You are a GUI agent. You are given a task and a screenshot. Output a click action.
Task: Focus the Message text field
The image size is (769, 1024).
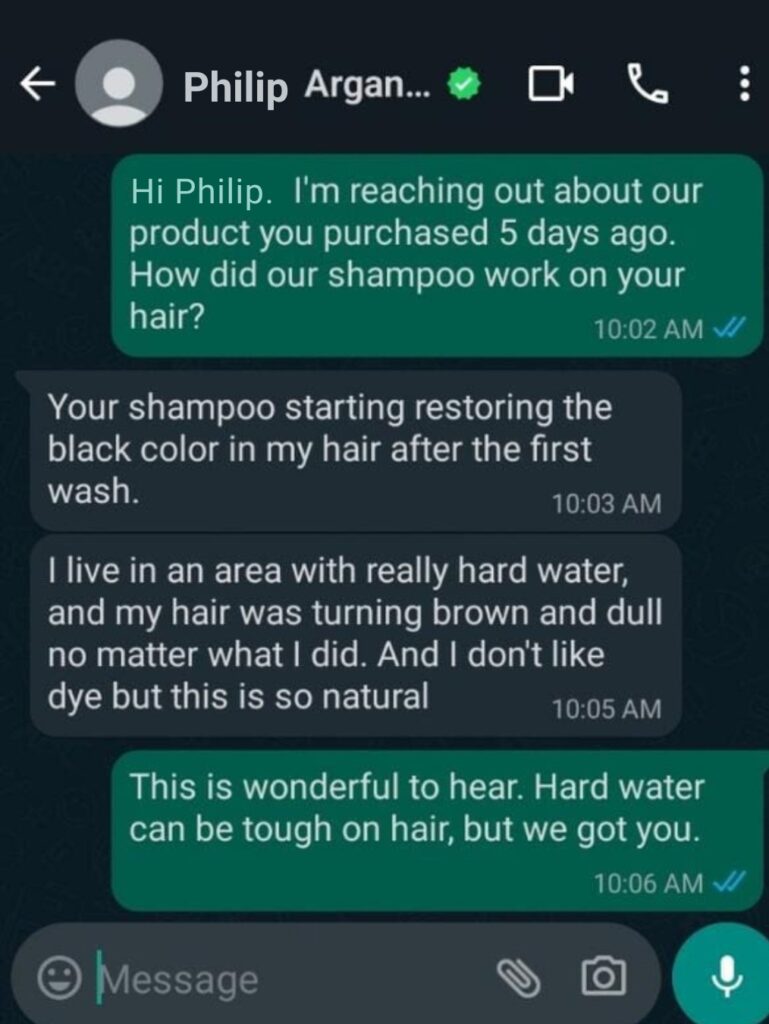[280, 978]
